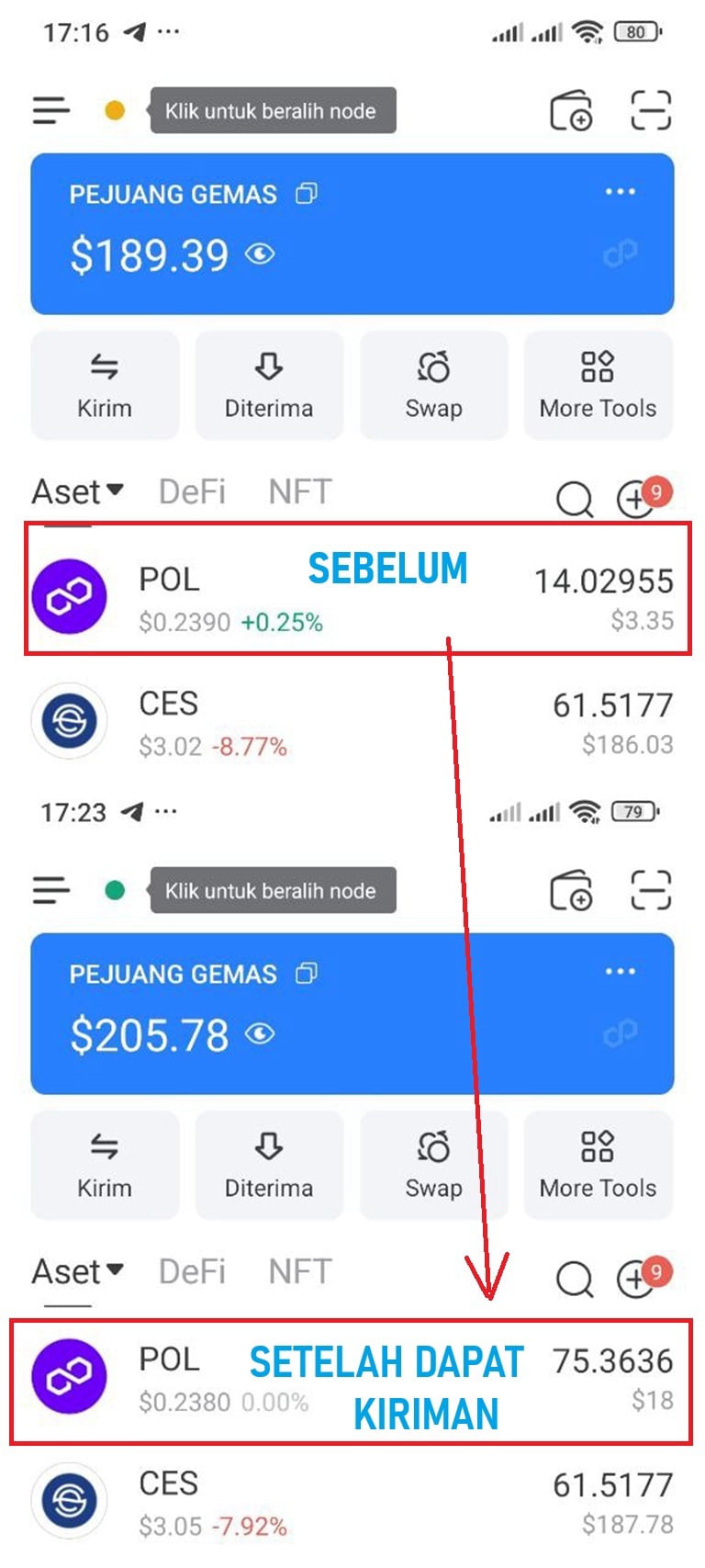Switch to the NFT tab
The image size is (705, 1568).
point(300,492)
